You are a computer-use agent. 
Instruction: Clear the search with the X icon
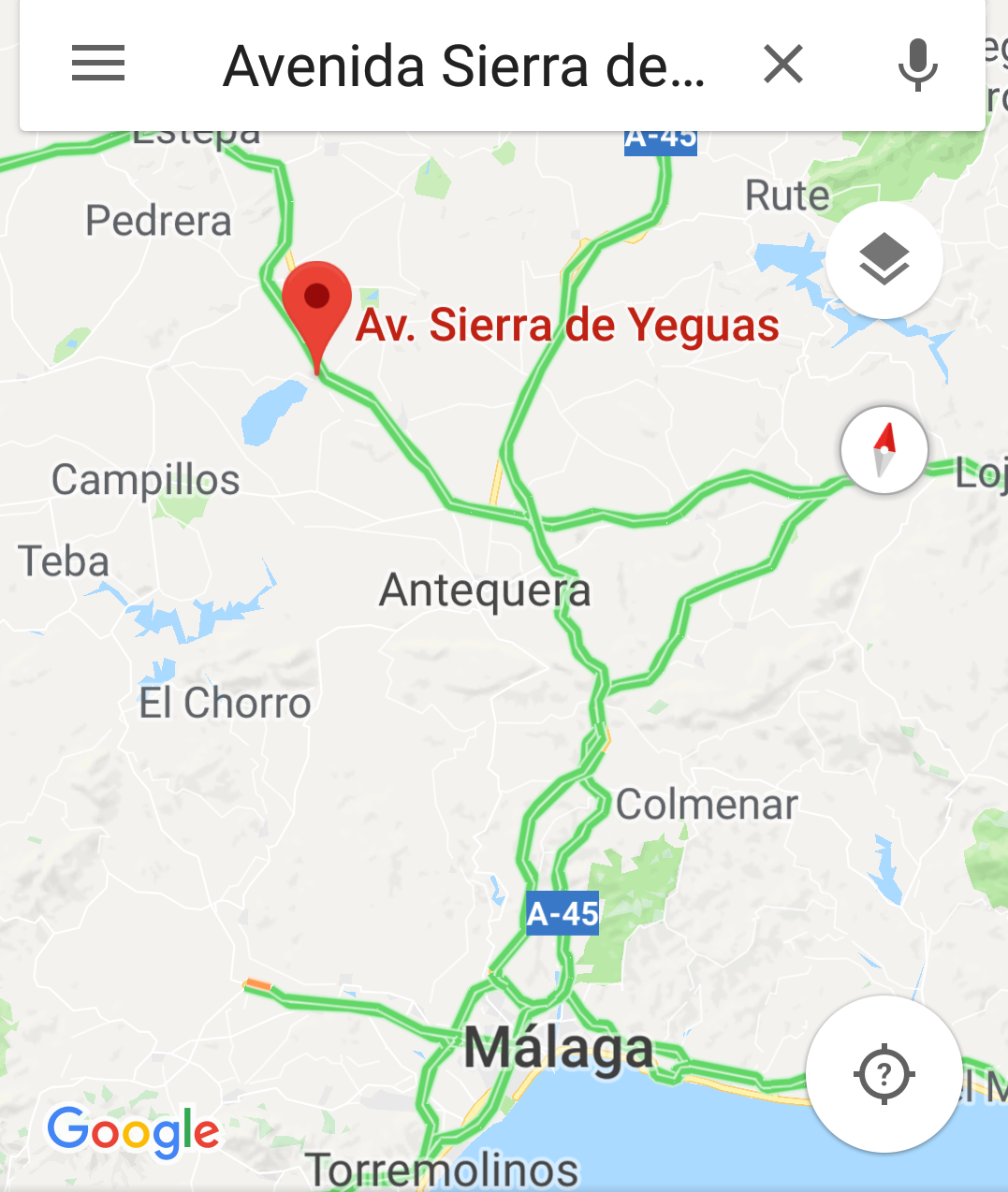click(x=783, y=65)
